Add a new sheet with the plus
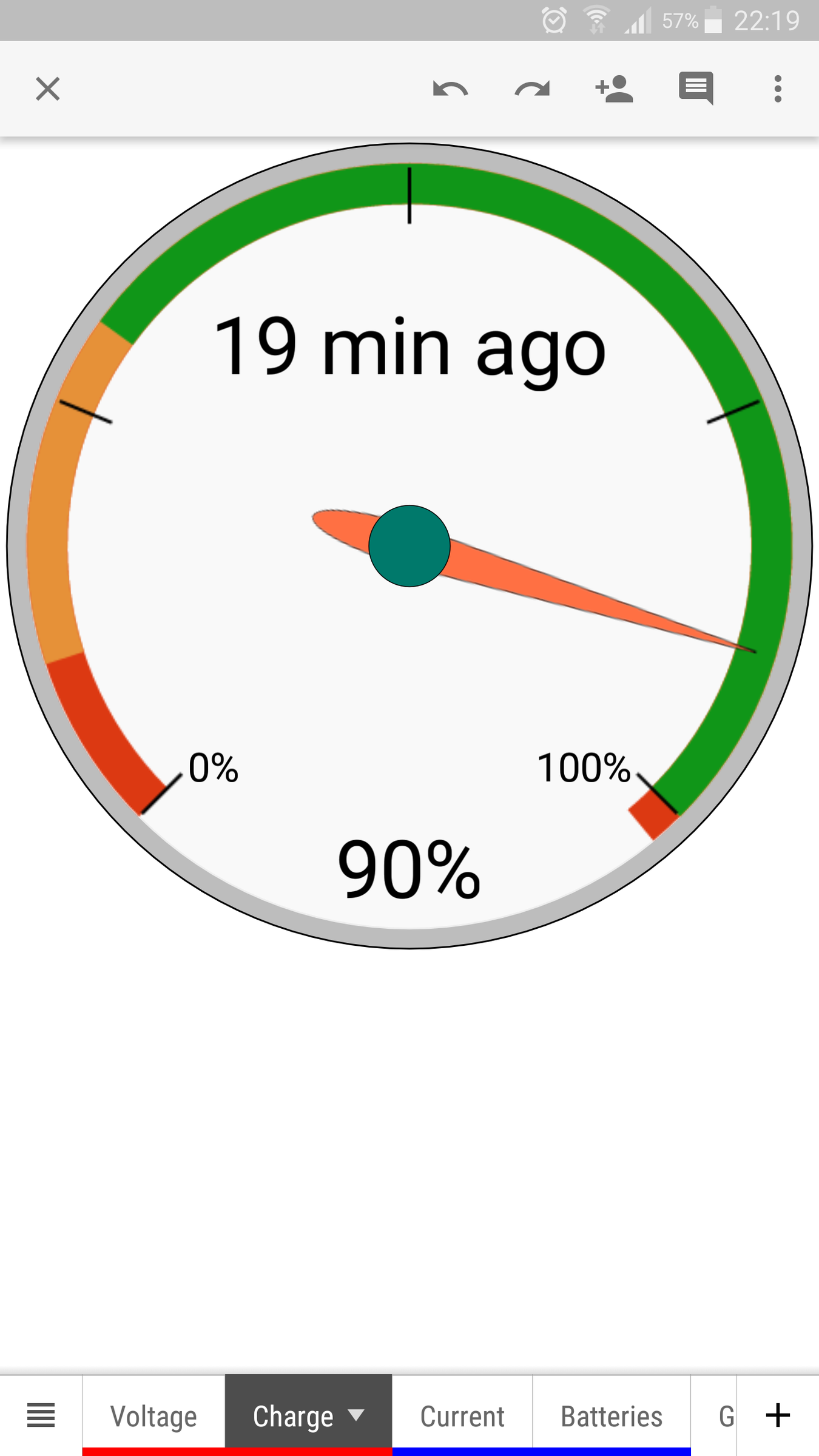819x1456 pixels. point(778,1415)
